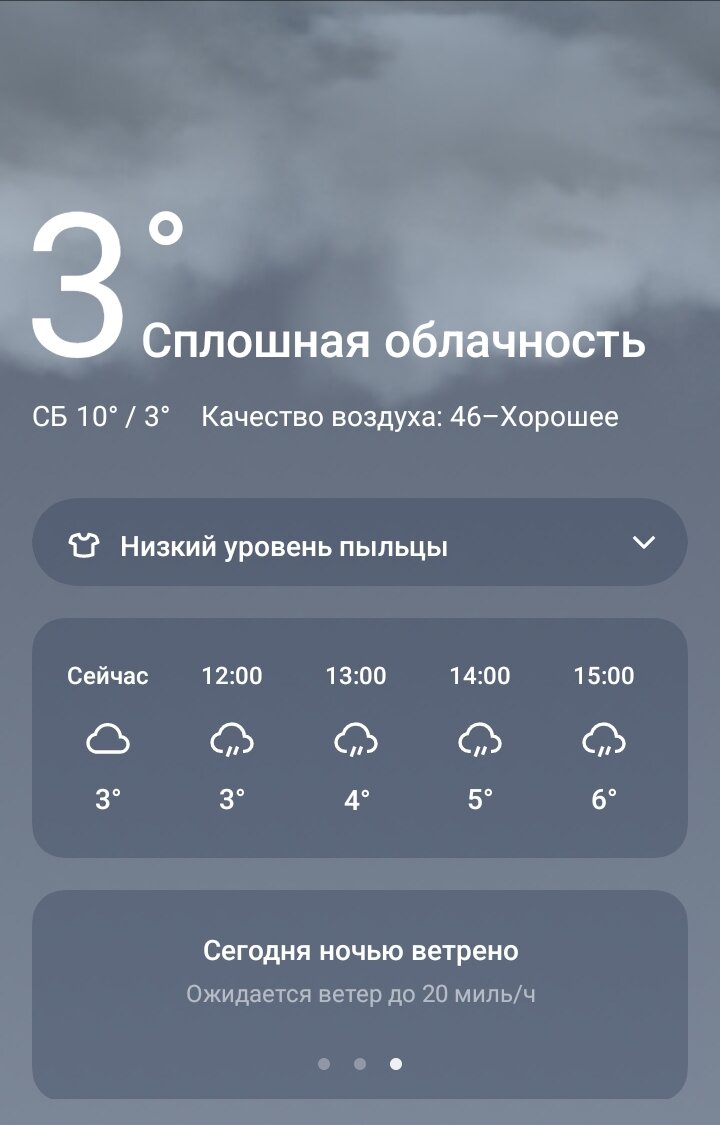Open Качество воздуха: 46–Хорошее details
Viewport: 720px width, 1125px height.
pos(410,417)
